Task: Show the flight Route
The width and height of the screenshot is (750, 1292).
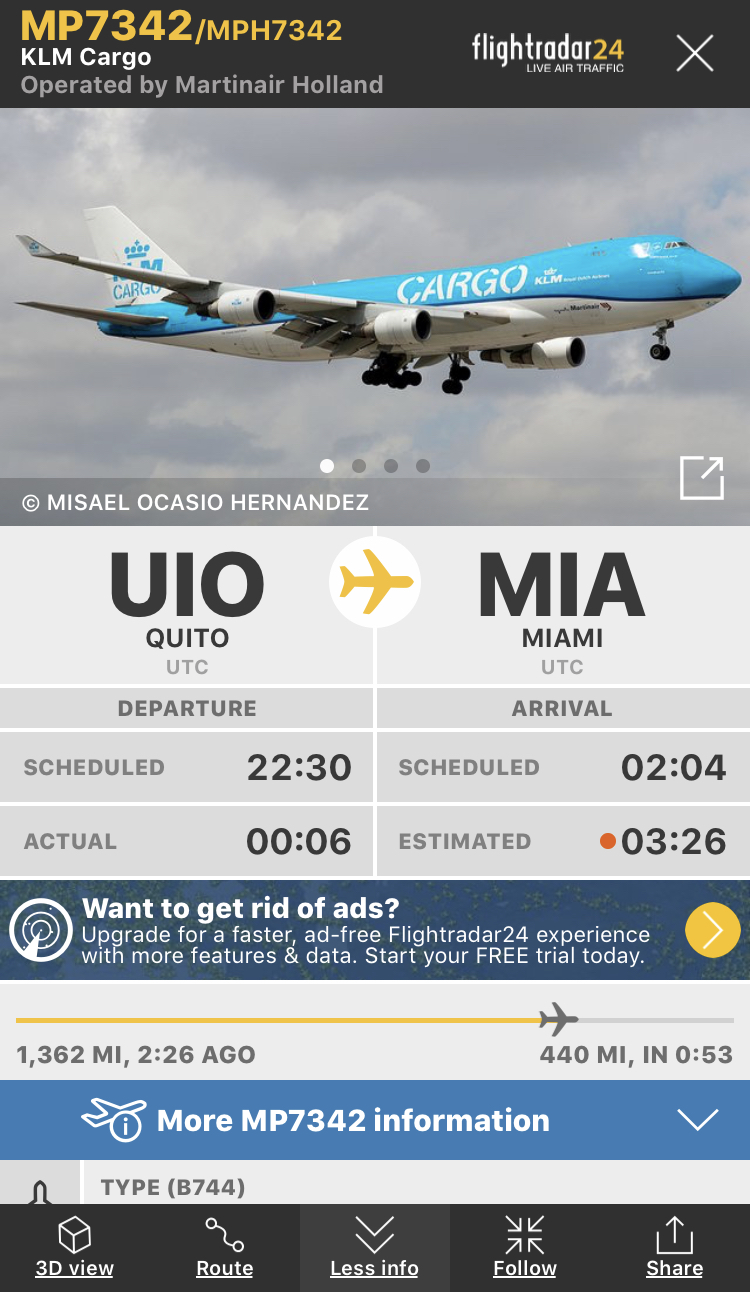Action: 224,1248
